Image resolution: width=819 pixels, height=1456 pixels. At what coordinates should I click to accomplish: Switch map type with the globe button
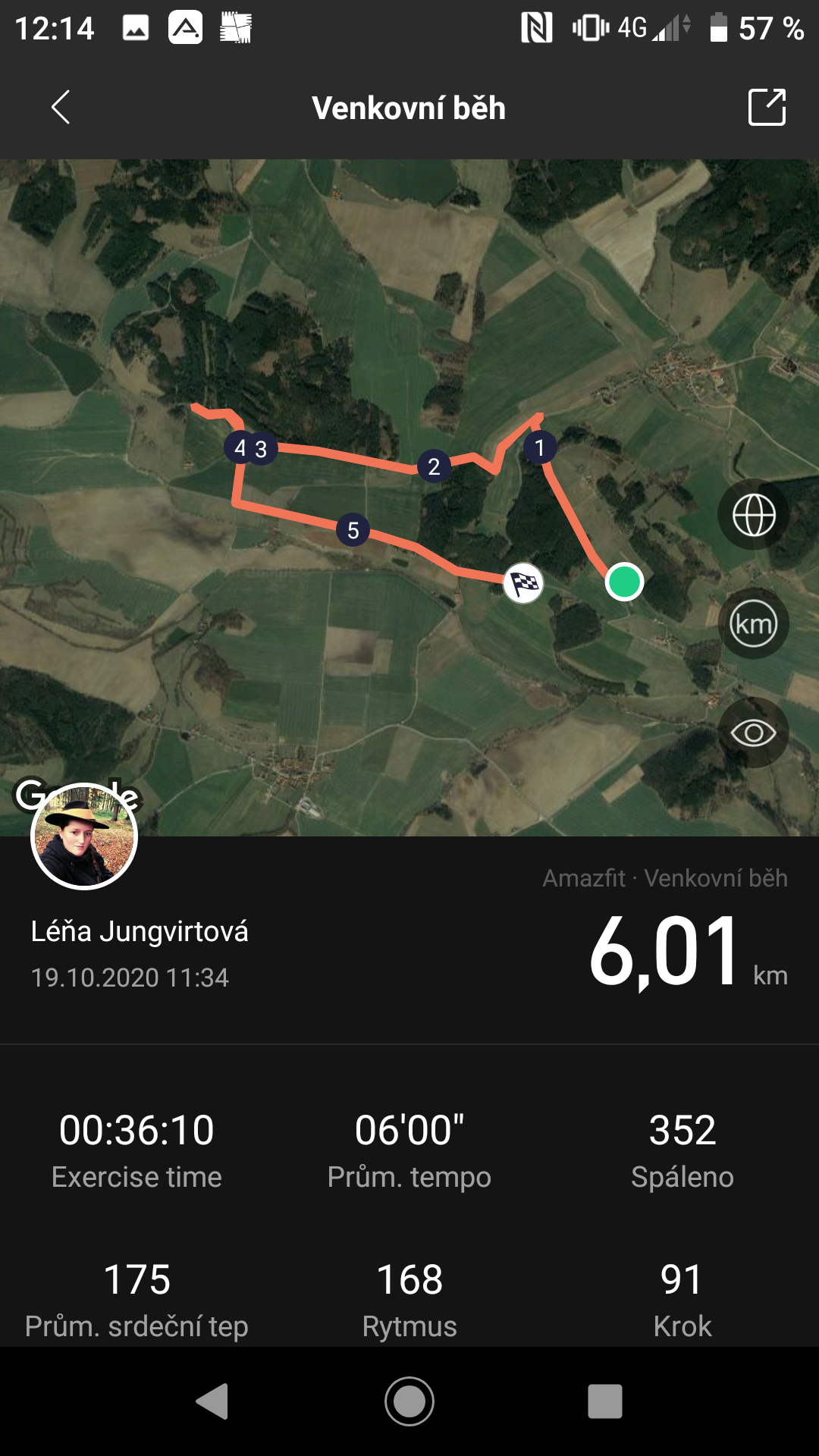coord(754,515)
